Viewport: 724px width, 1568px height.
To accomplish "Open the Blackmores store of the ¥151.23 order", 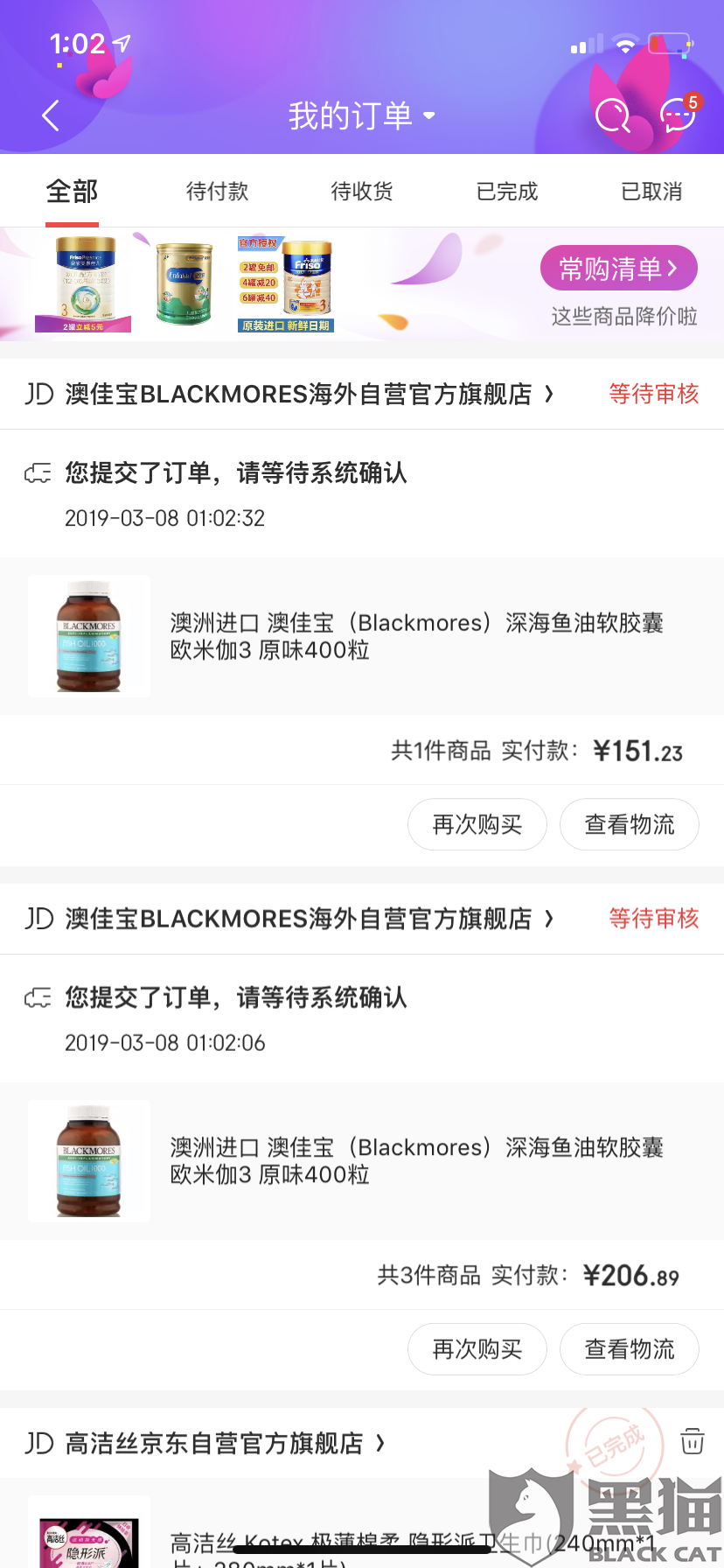I will (297, 395).
